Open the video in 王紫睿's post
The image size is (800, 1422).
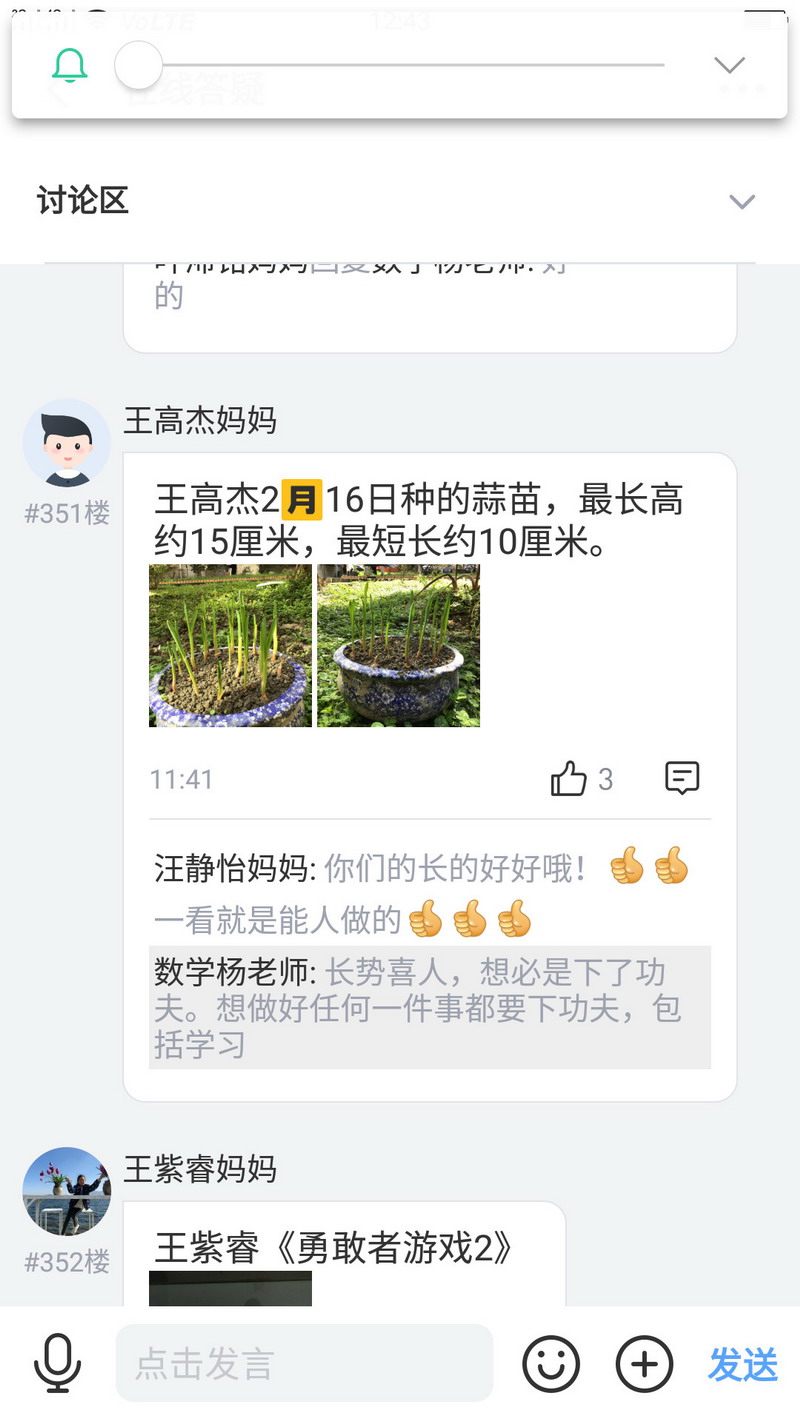pyautogui.click(x=230, y=1288)
